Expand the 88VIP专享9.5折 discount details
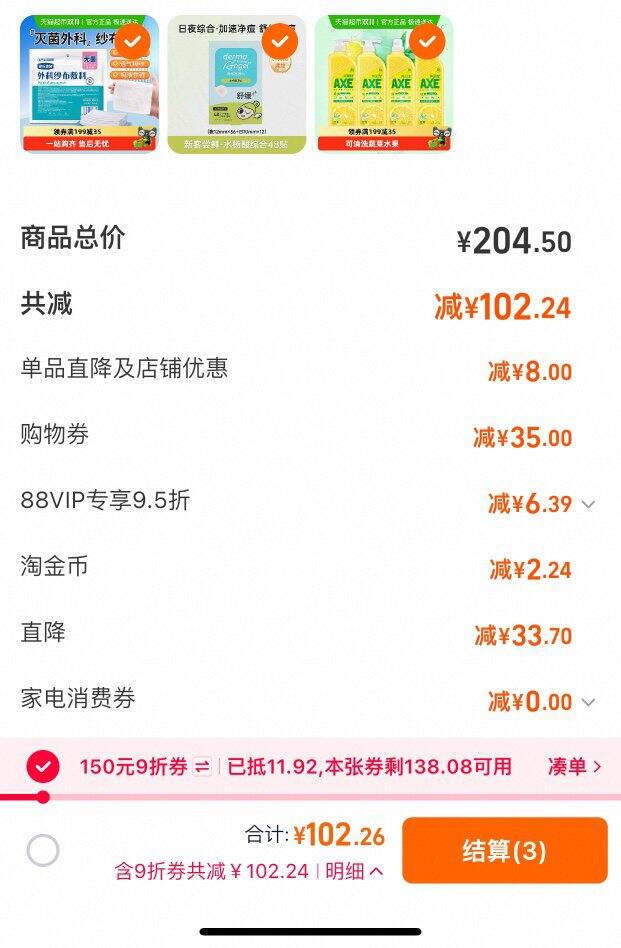Viewport: 621px width, 948px height. point(588,504)
